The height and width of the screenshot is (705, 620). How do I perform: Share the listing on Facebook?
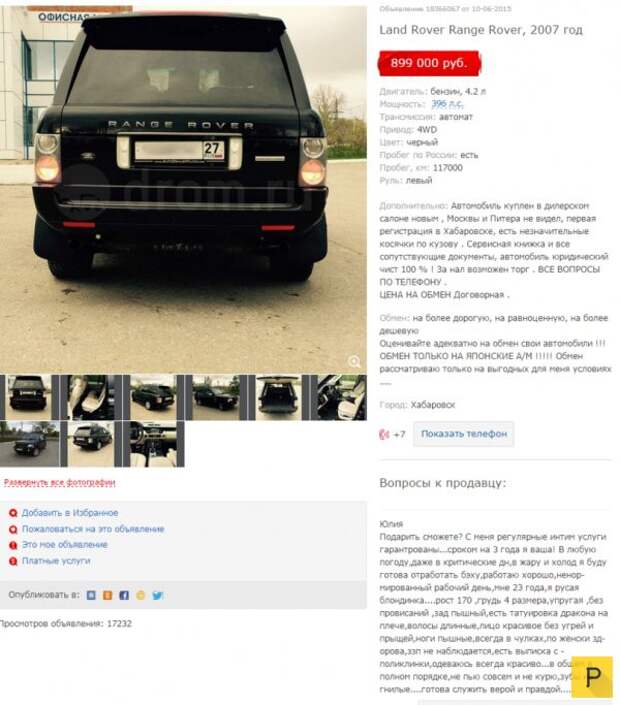point(124,595)
